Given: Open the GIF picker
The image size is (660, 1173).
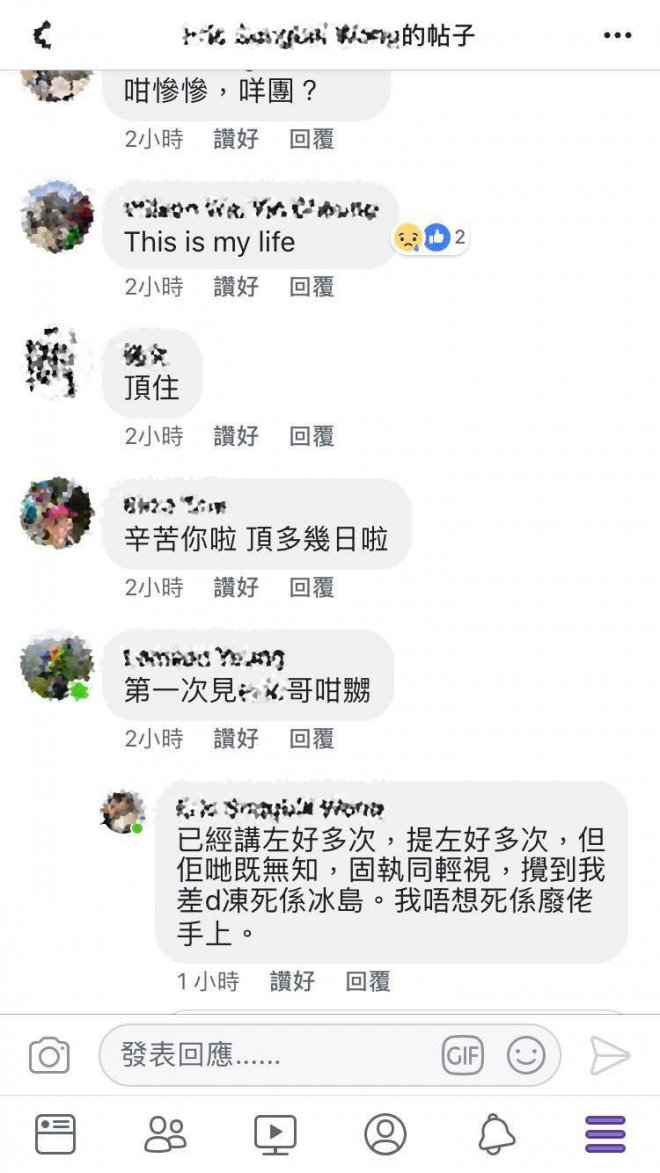Looking at the screenshot, I should tap(462, 1055).
